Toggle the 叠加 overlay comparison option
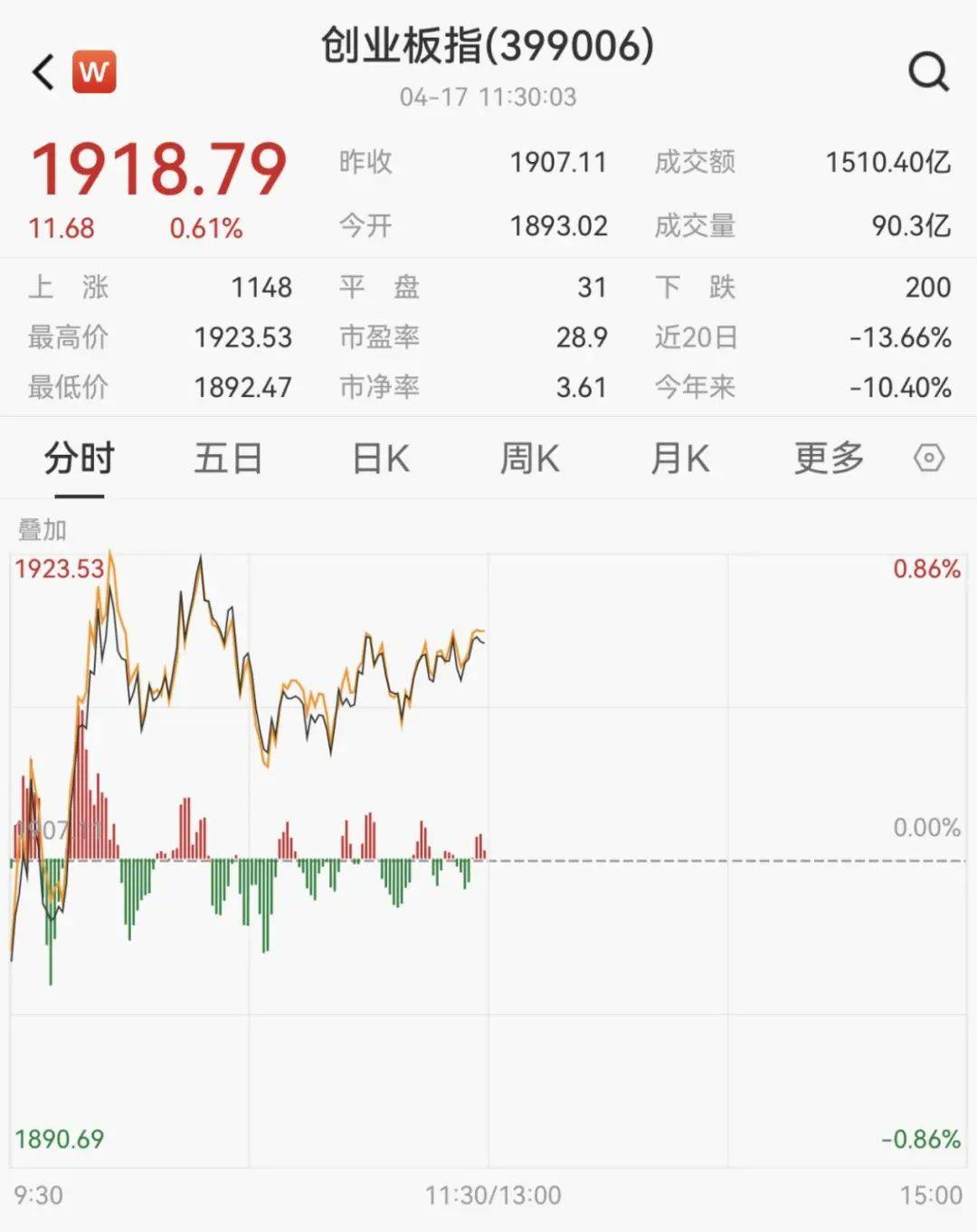 point(42,526)
